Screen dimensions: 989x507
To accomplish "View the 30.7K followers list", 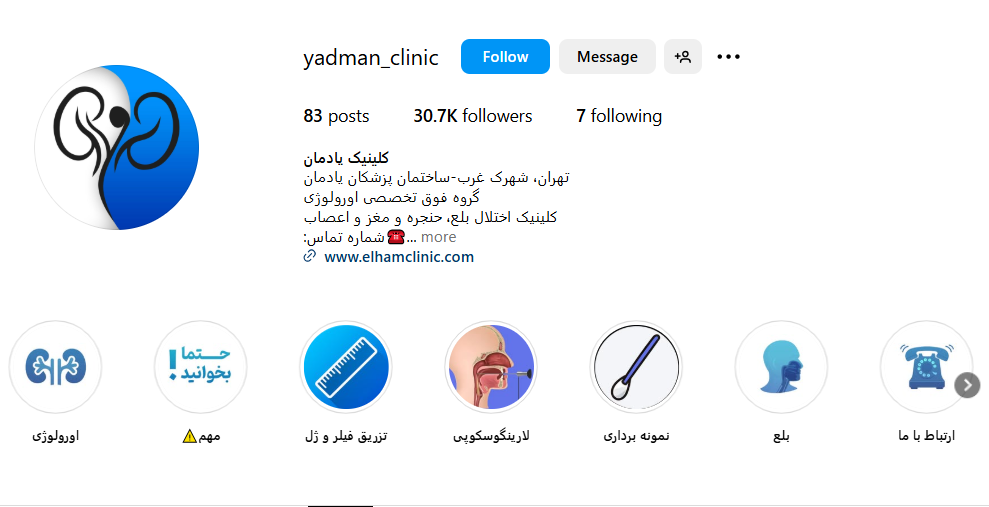I will coord(473,116).
